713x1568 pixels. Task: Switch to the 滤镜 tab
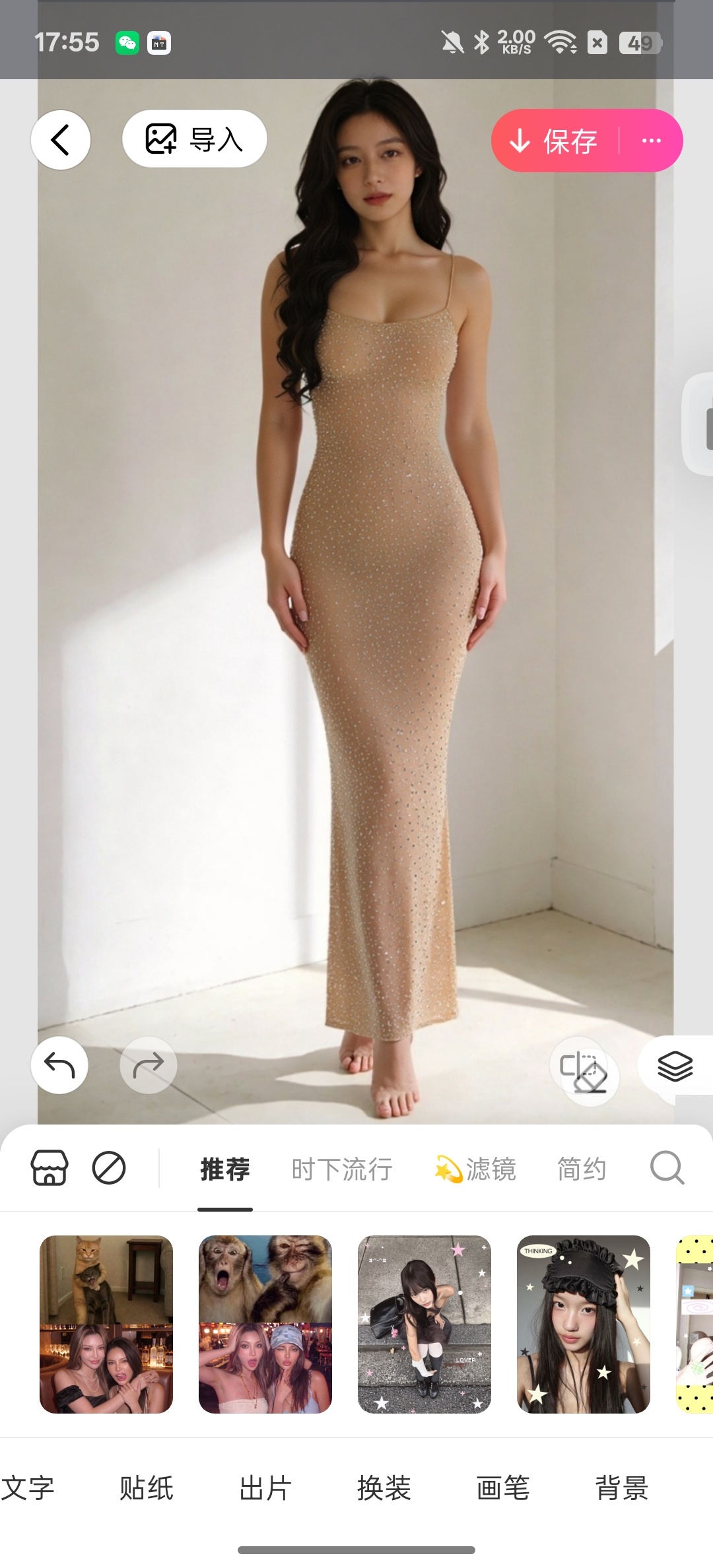[x=475, y=1169]
